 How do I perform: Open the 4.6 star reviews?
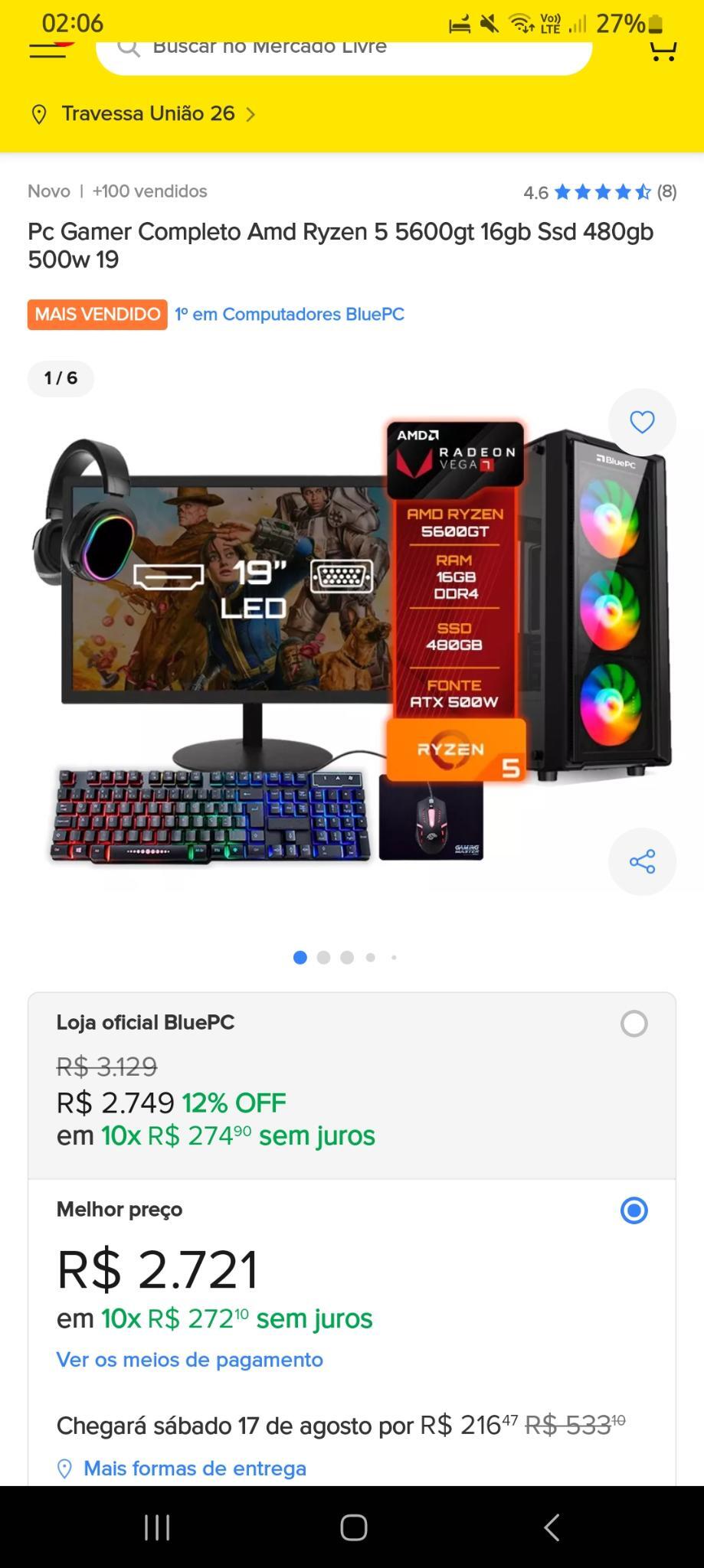(x=600, y=192)
